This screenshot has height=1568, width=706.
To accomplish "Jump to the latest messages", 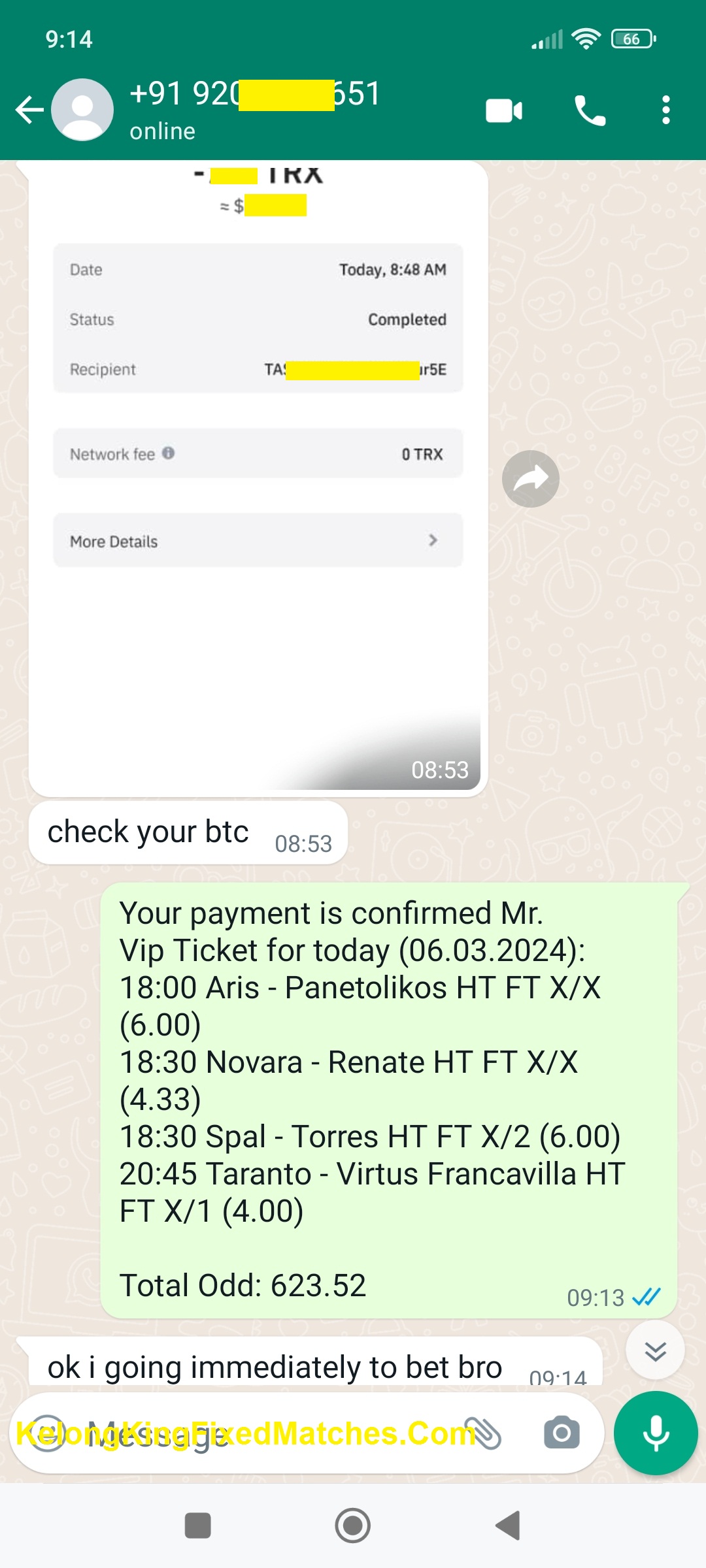I will [x=655, y=1350].
